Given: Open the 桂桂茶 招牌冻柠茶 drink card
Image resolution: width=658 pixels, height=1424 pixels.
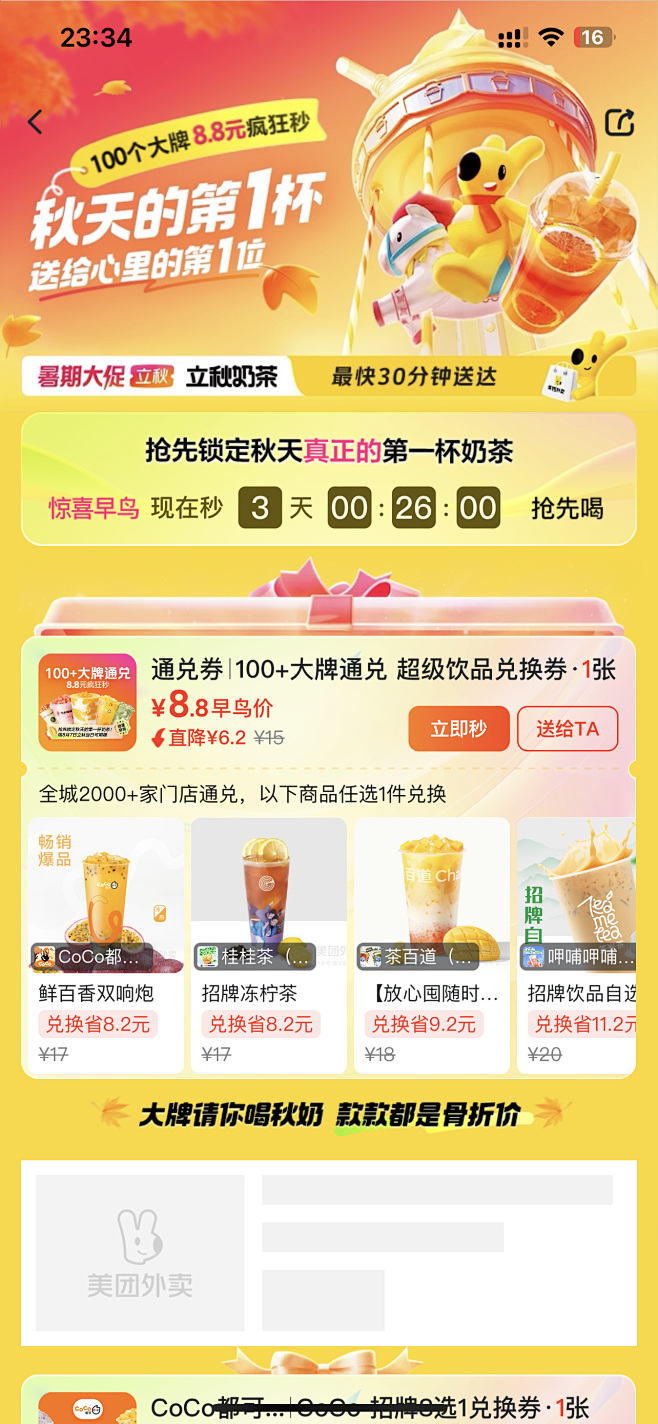Looking at the screenshot, I should [x=269, y=945].
